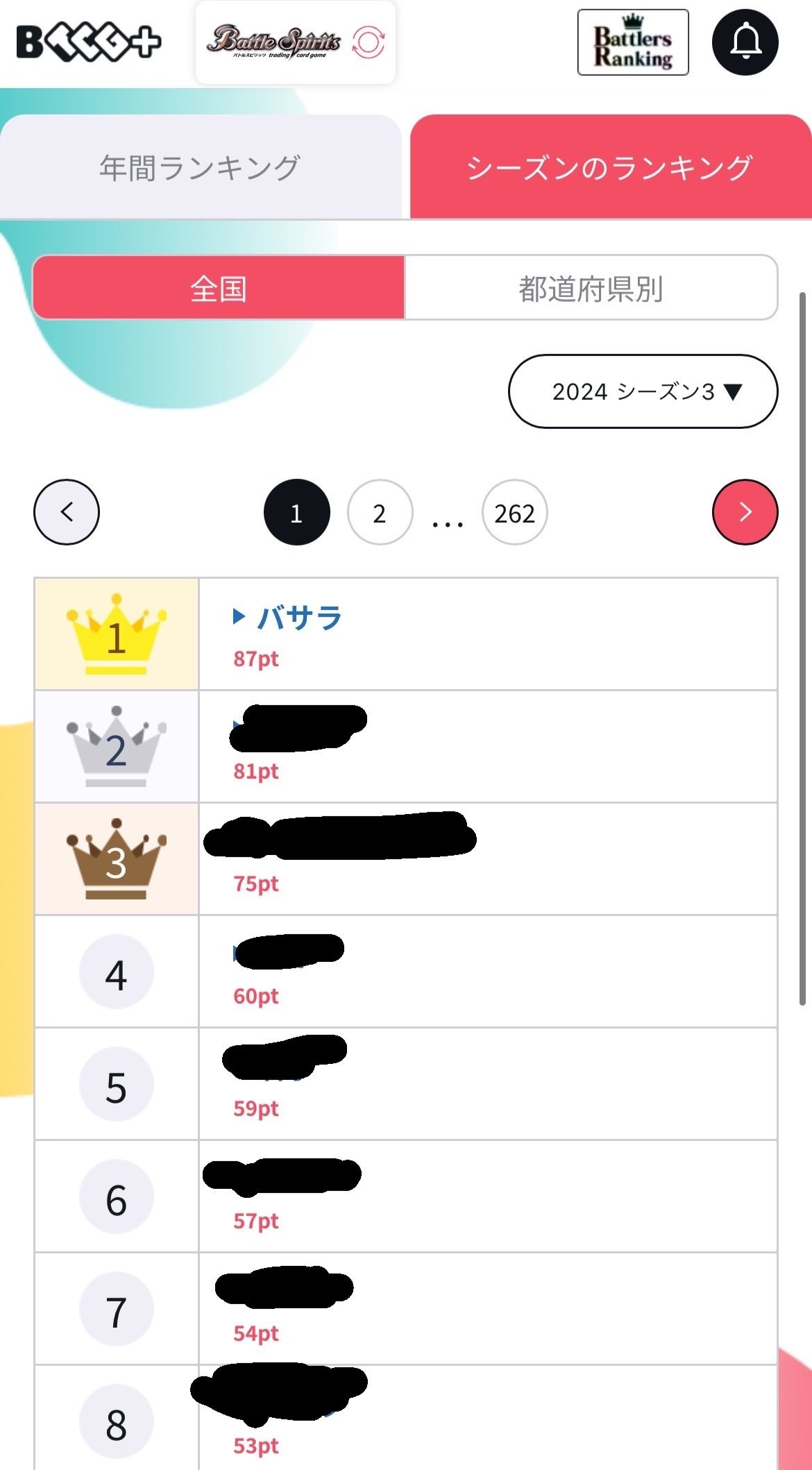Screen dimensions: 812x1470
Task: Open the notifications bell
Action: [x=745, y=42]
